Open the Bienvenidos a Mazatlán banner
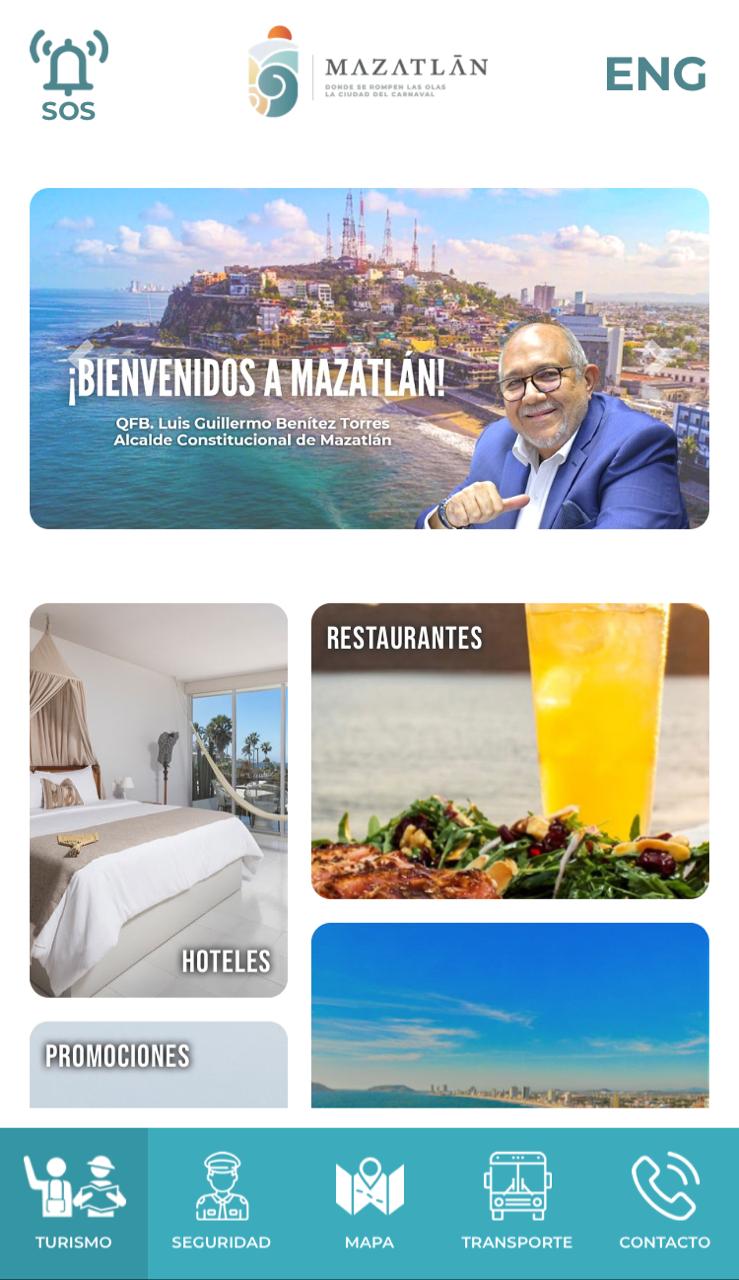 369,358
